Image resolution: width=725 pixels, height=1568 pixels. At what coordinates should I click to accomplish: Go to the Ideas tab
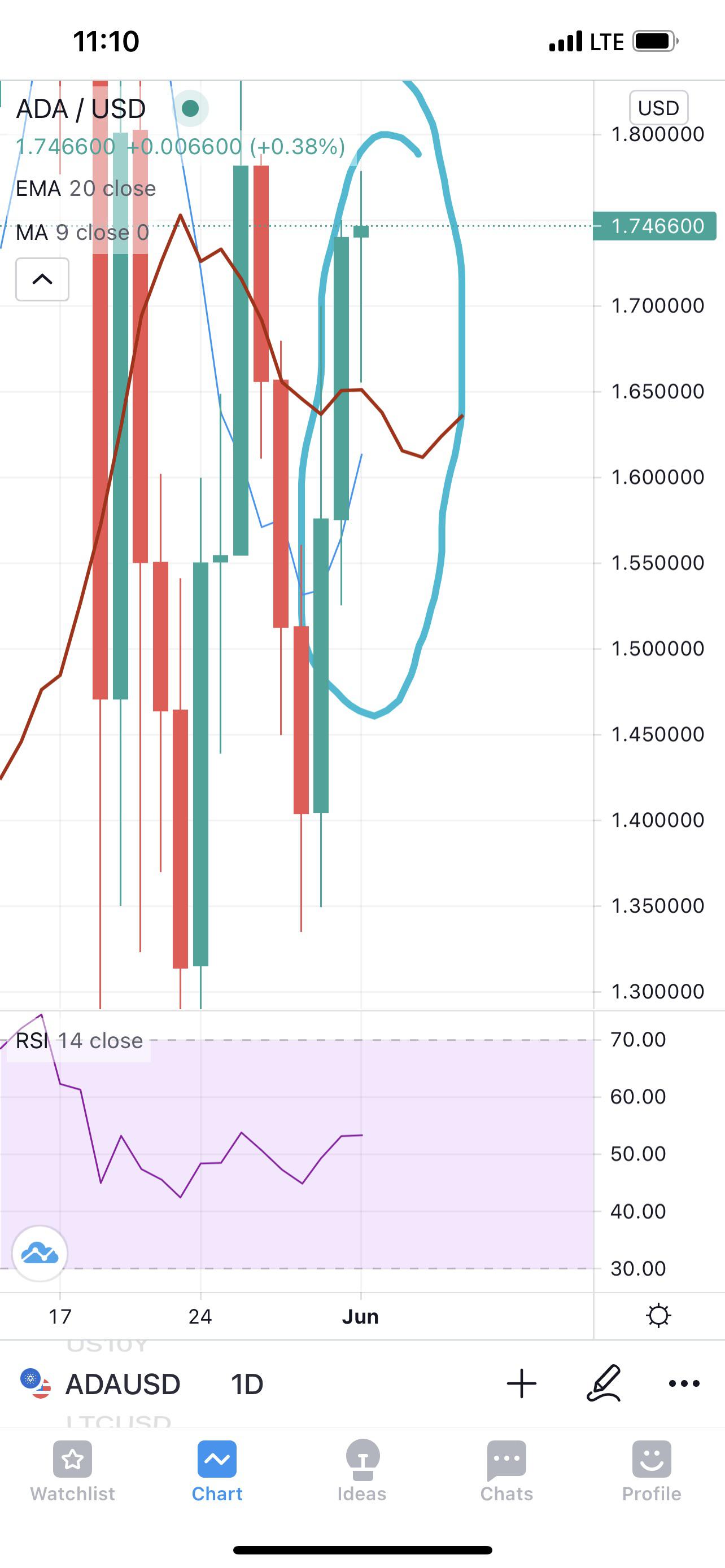(x=362, y=1472)
